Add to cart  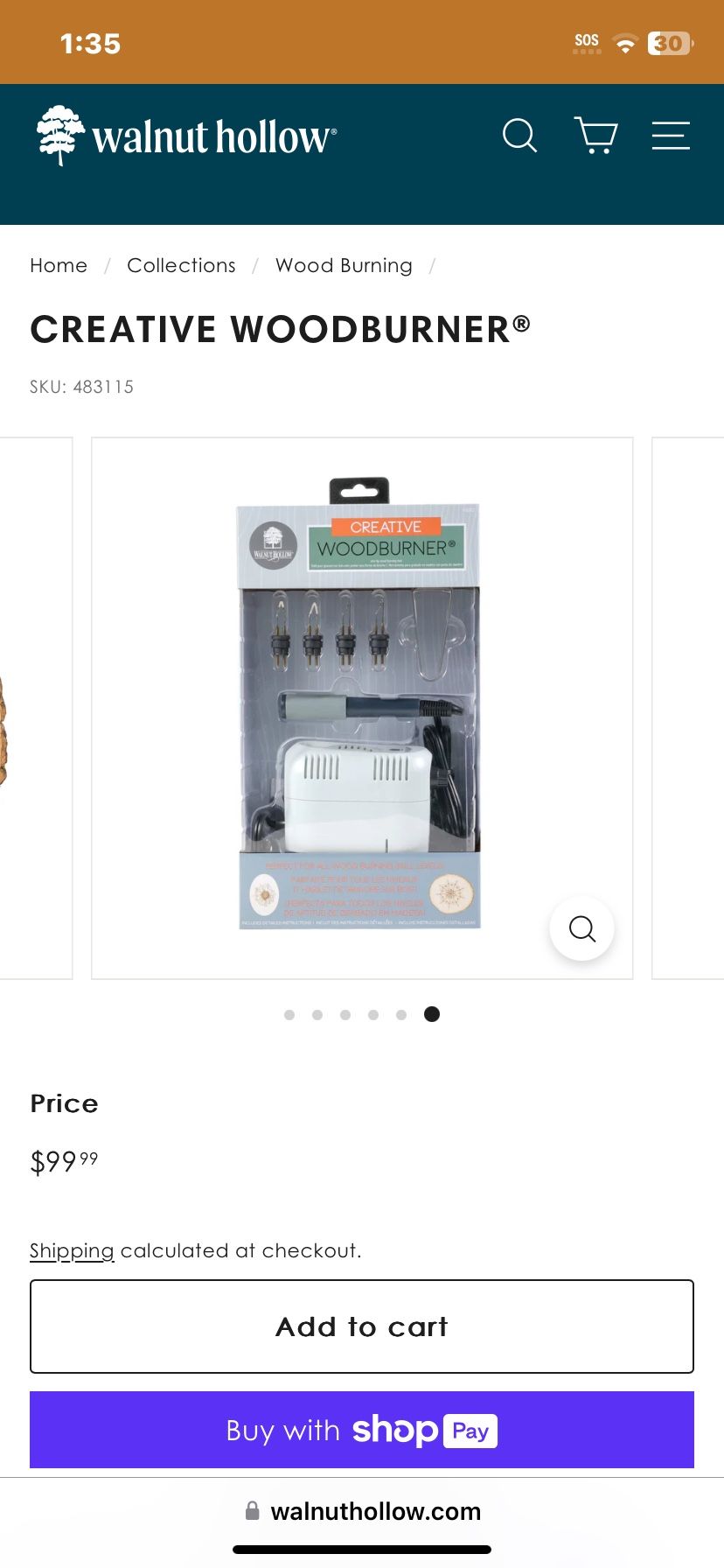pos(362,1326)
